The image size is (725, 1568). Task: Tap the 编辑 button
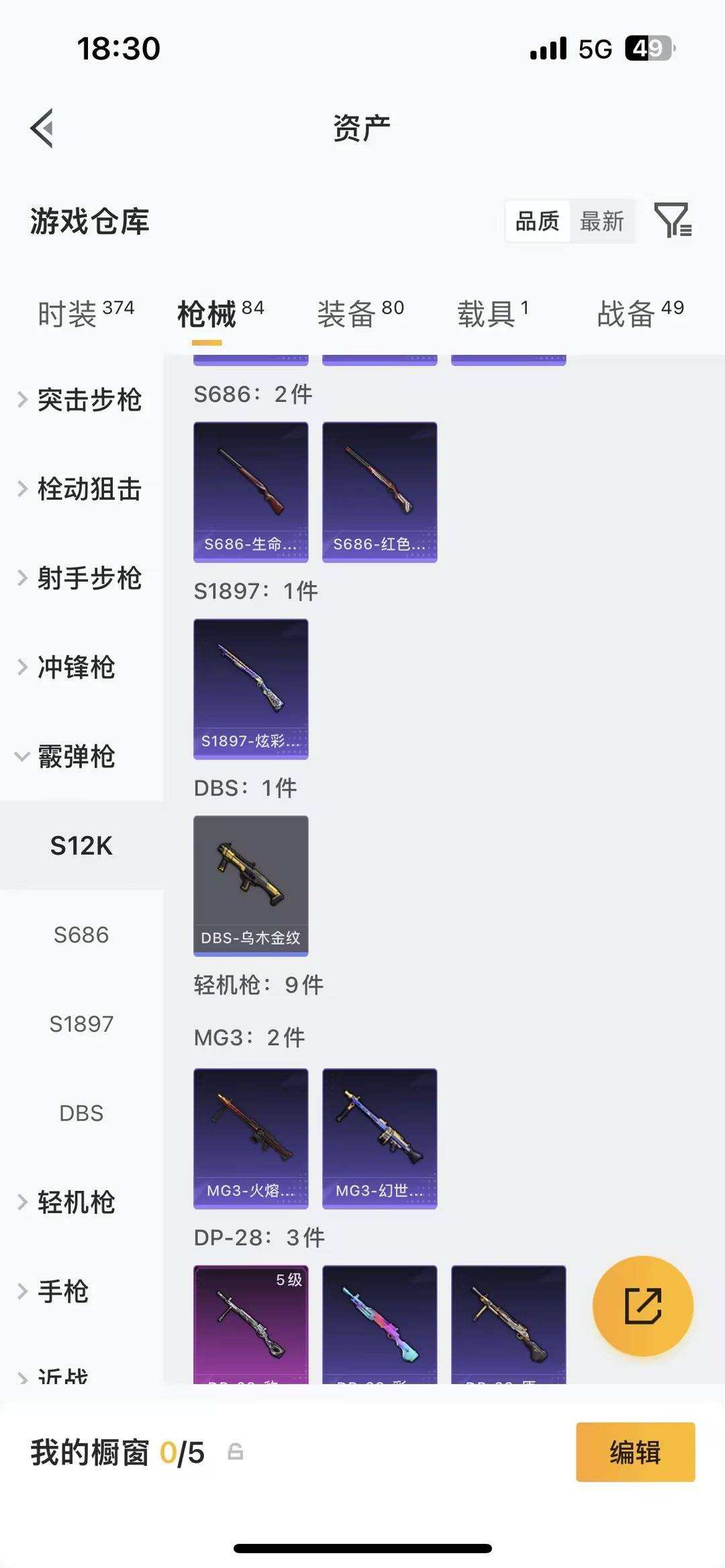634,1453
